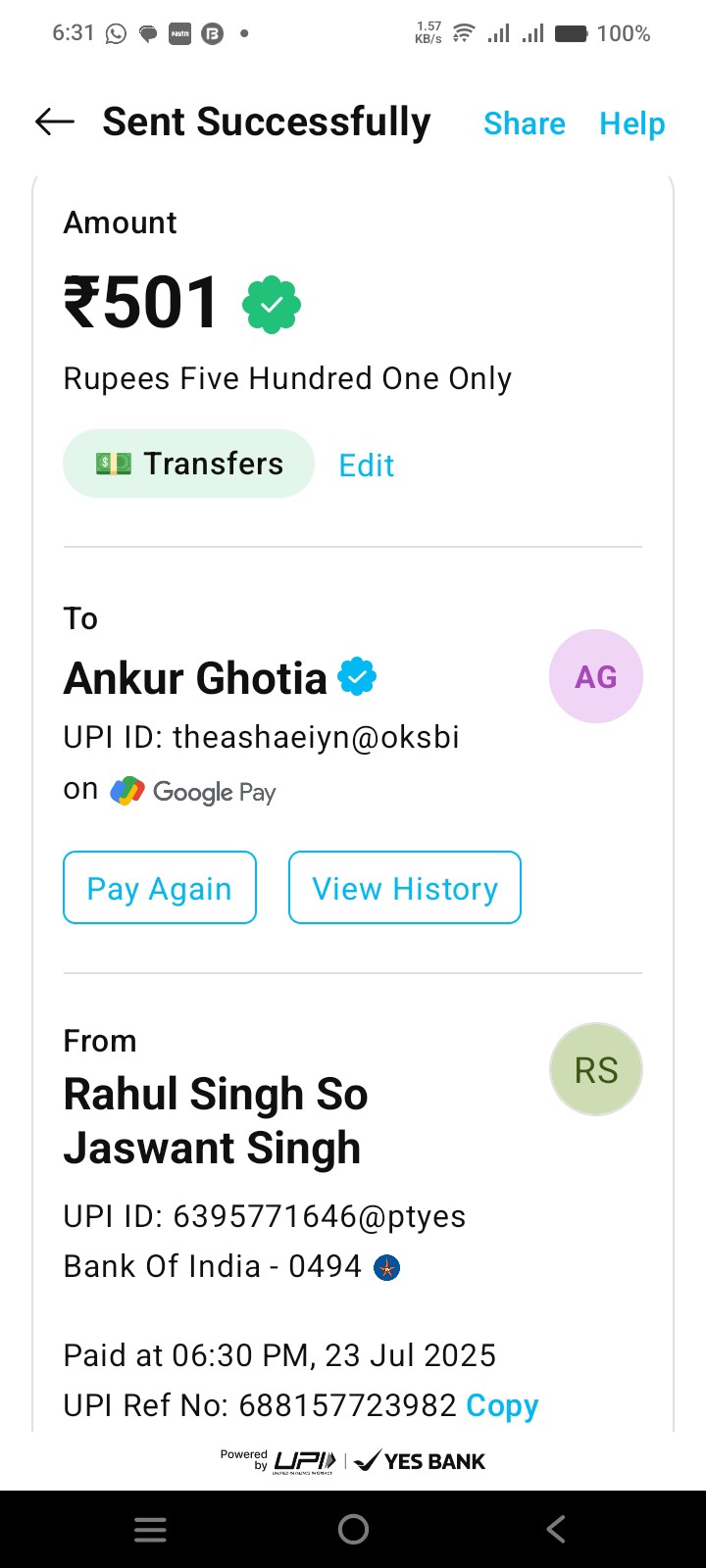Copy the UPI Ref No

[502, 1405]
